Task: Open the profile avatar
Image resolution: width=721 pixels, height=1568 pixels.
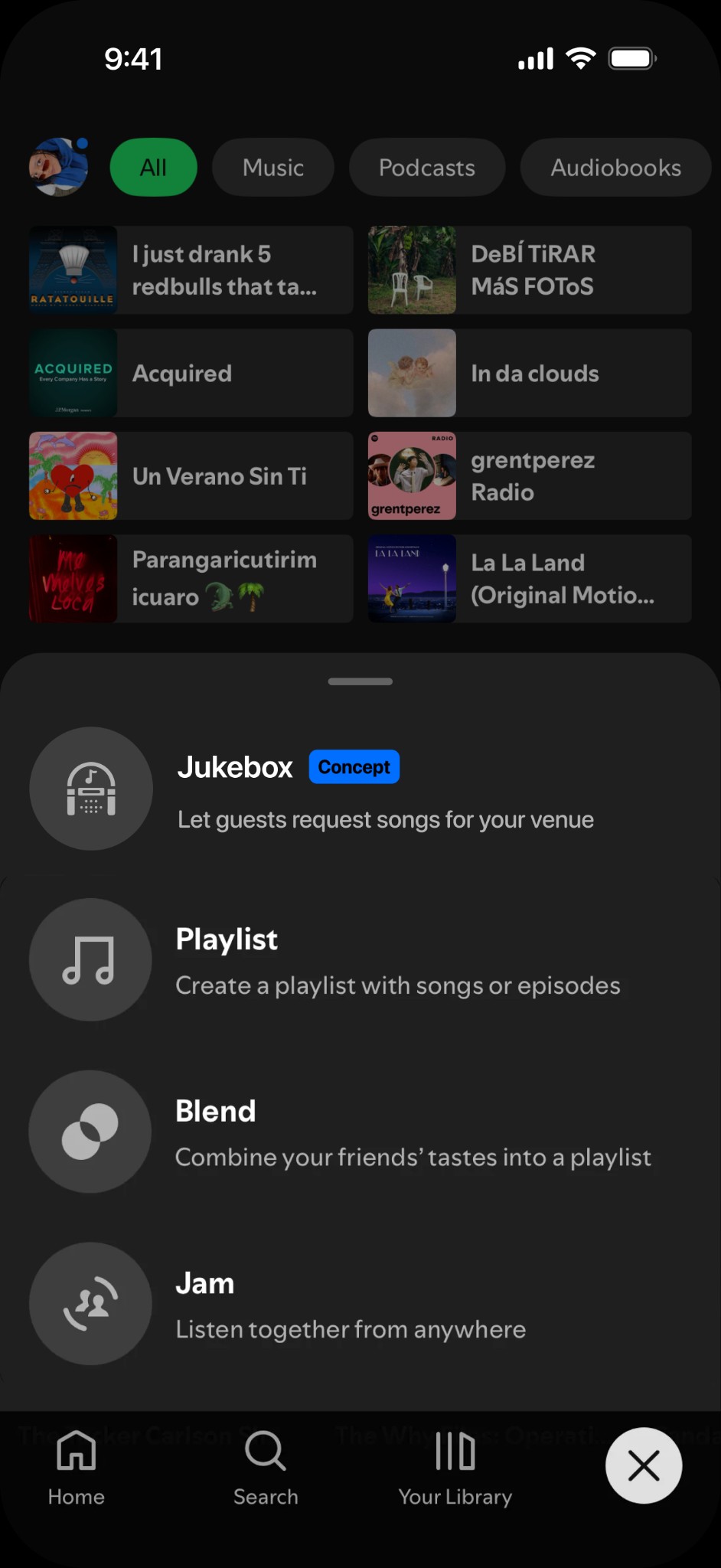Action: pyautogui.click(x=58, y=167)
